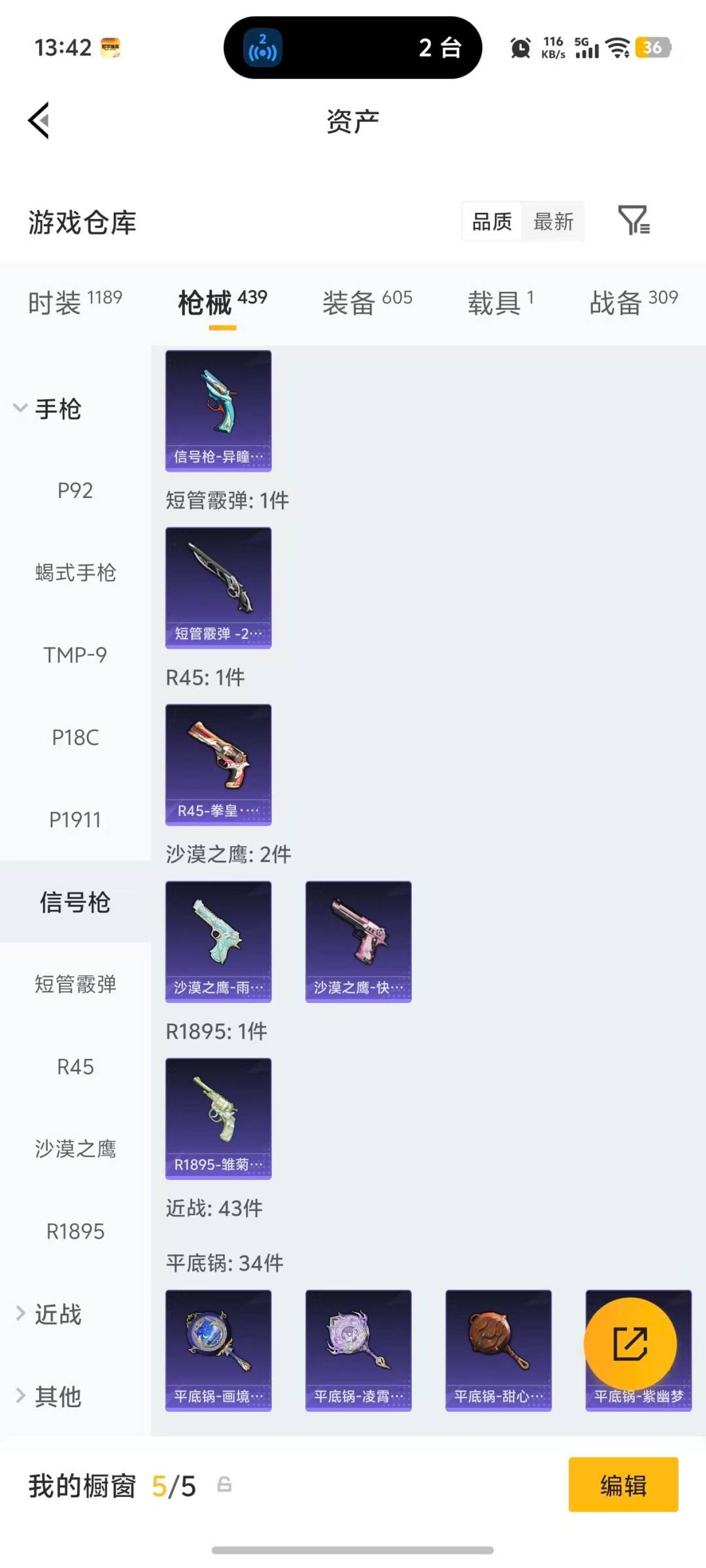
Task: Tap the alarm clock status bar icon
Action: tap(520, 48)
